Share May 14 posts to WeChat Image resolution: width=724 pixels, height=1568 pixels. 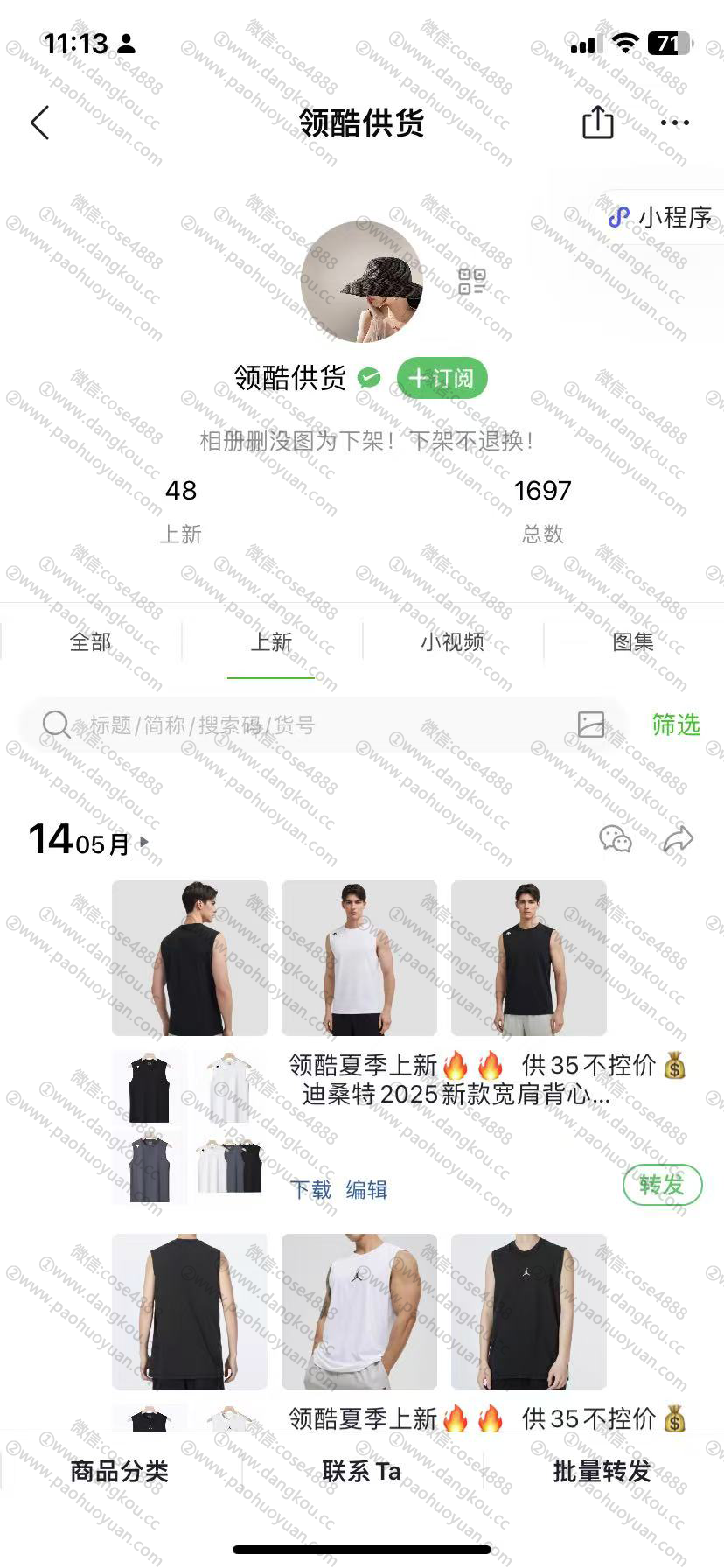[x=616, y=839]
